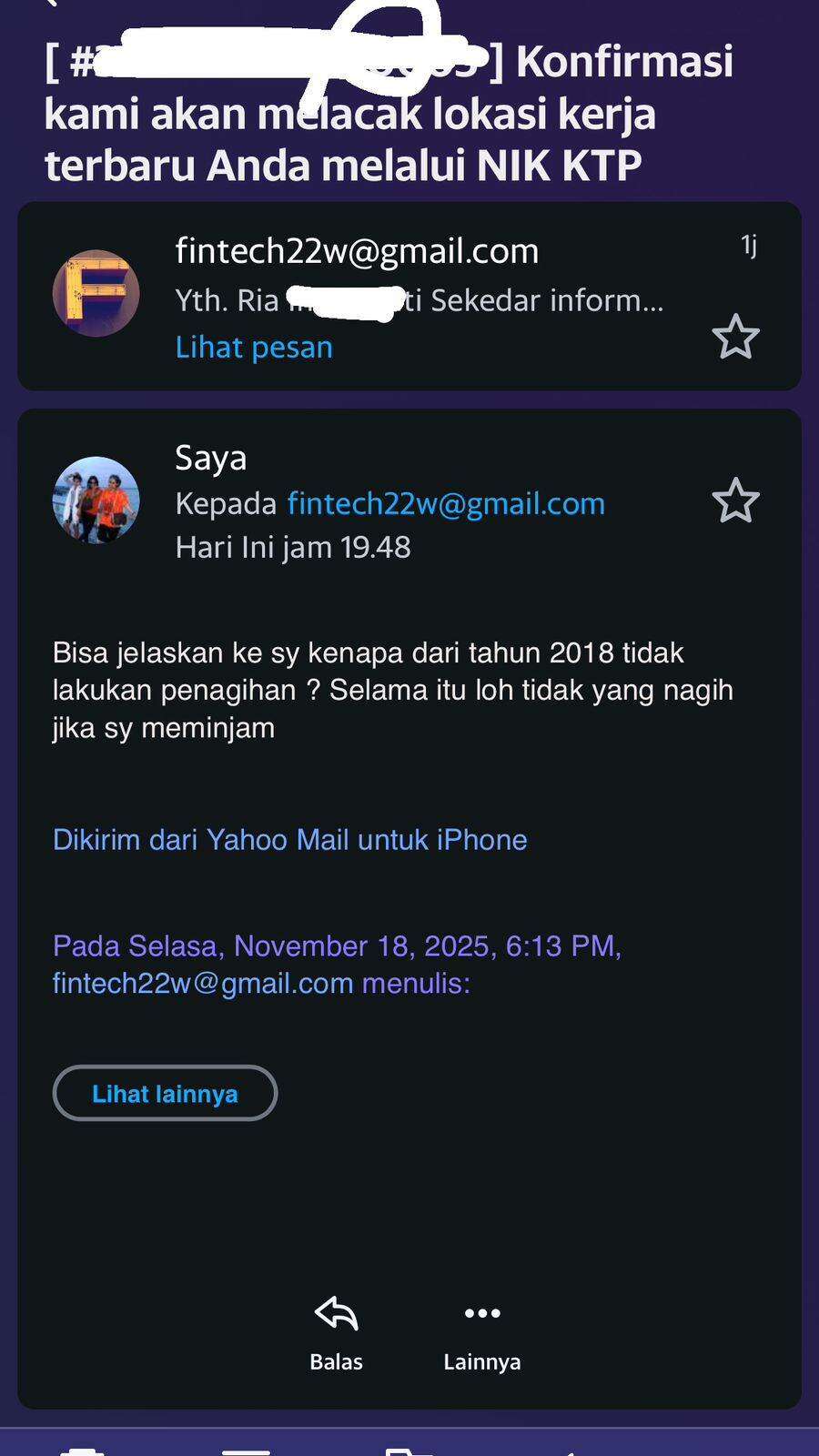Show the quoted text with Lihat lainnya

[x=165, y=1093]
